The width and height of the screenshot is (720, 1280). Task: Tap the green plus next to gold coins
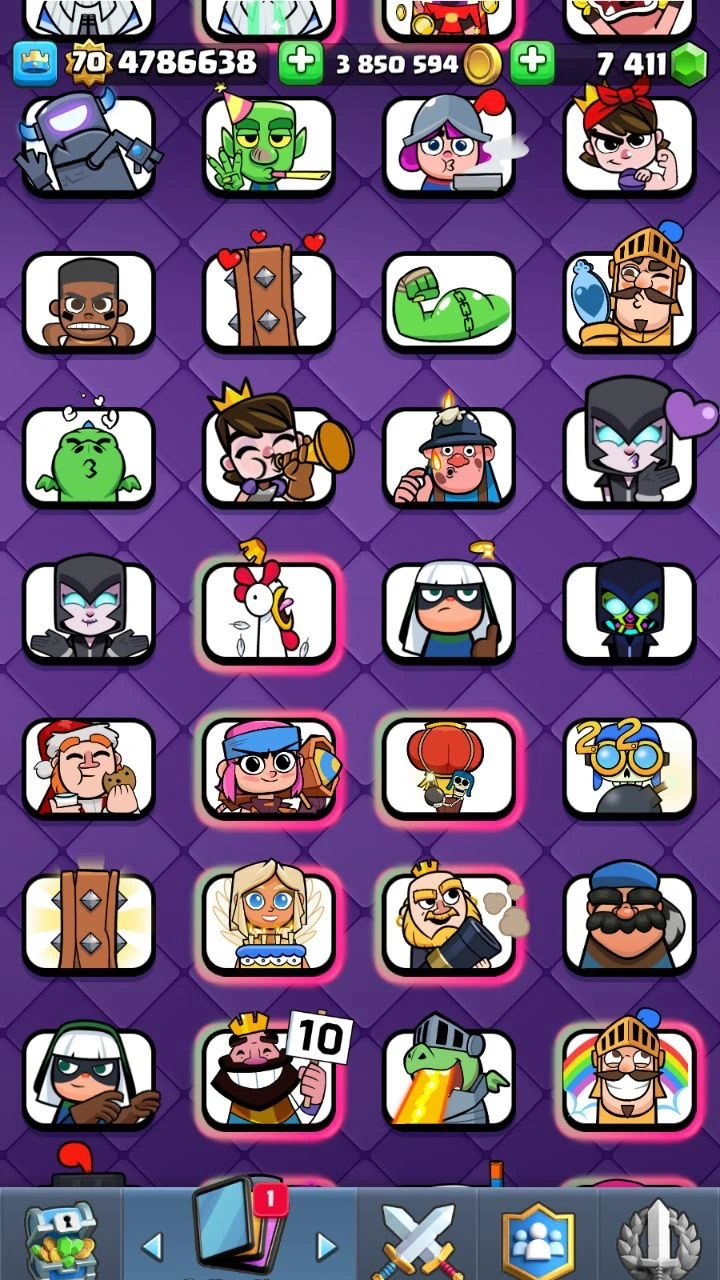(300, 63)
